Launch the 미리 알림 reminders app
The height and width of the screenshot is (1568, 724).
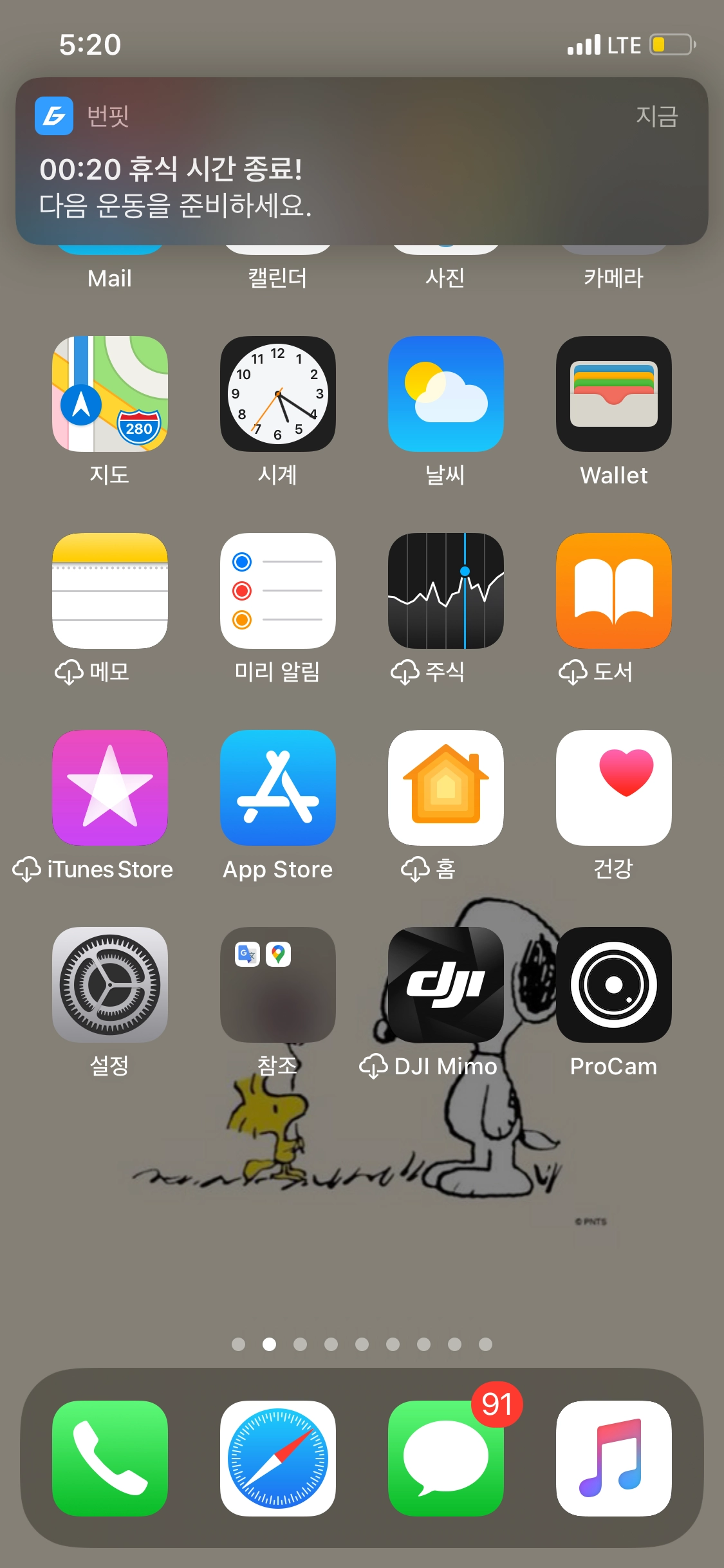click(278, 591)
